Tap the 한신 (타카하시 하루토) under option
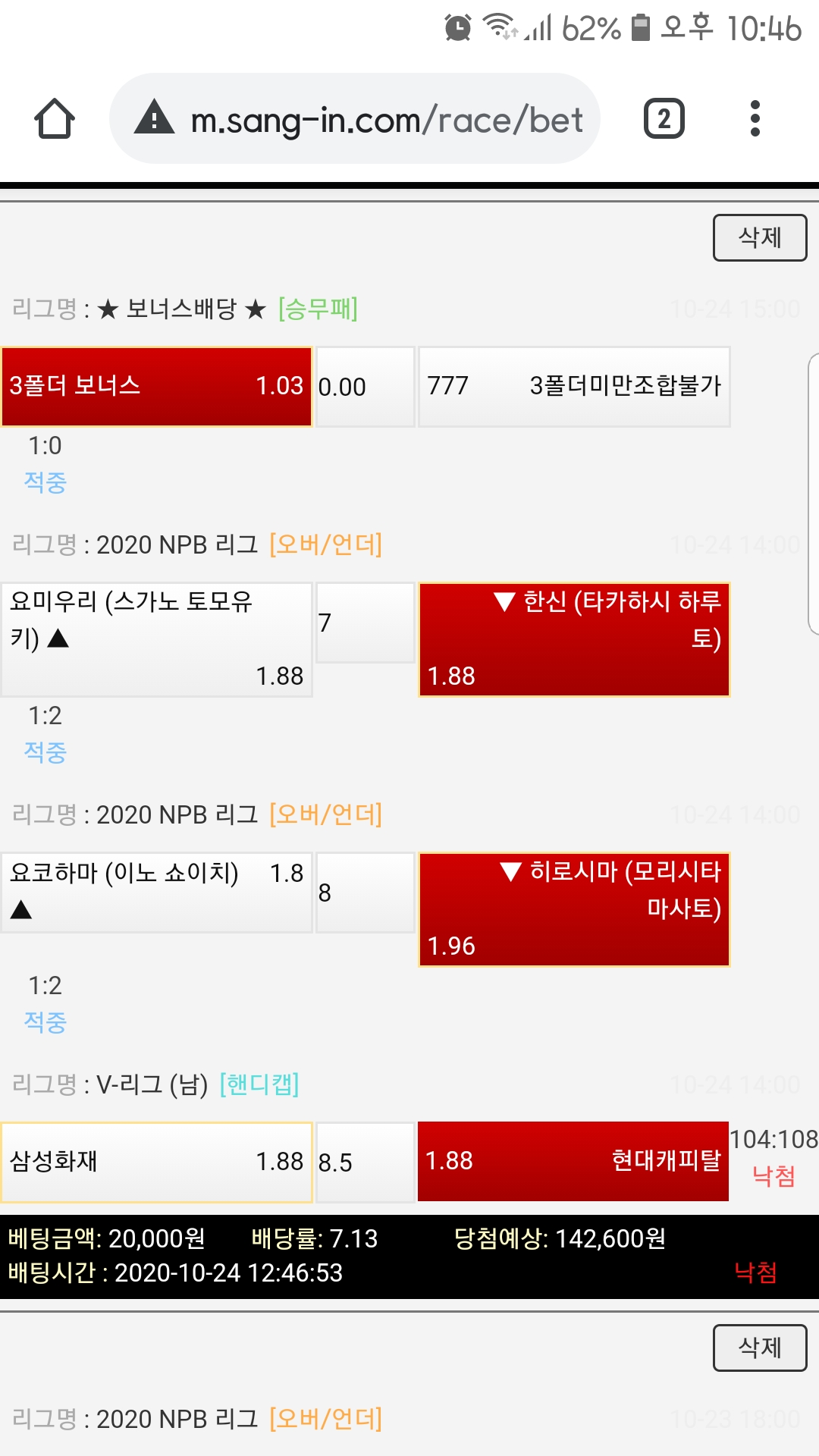 click(573, 639)
